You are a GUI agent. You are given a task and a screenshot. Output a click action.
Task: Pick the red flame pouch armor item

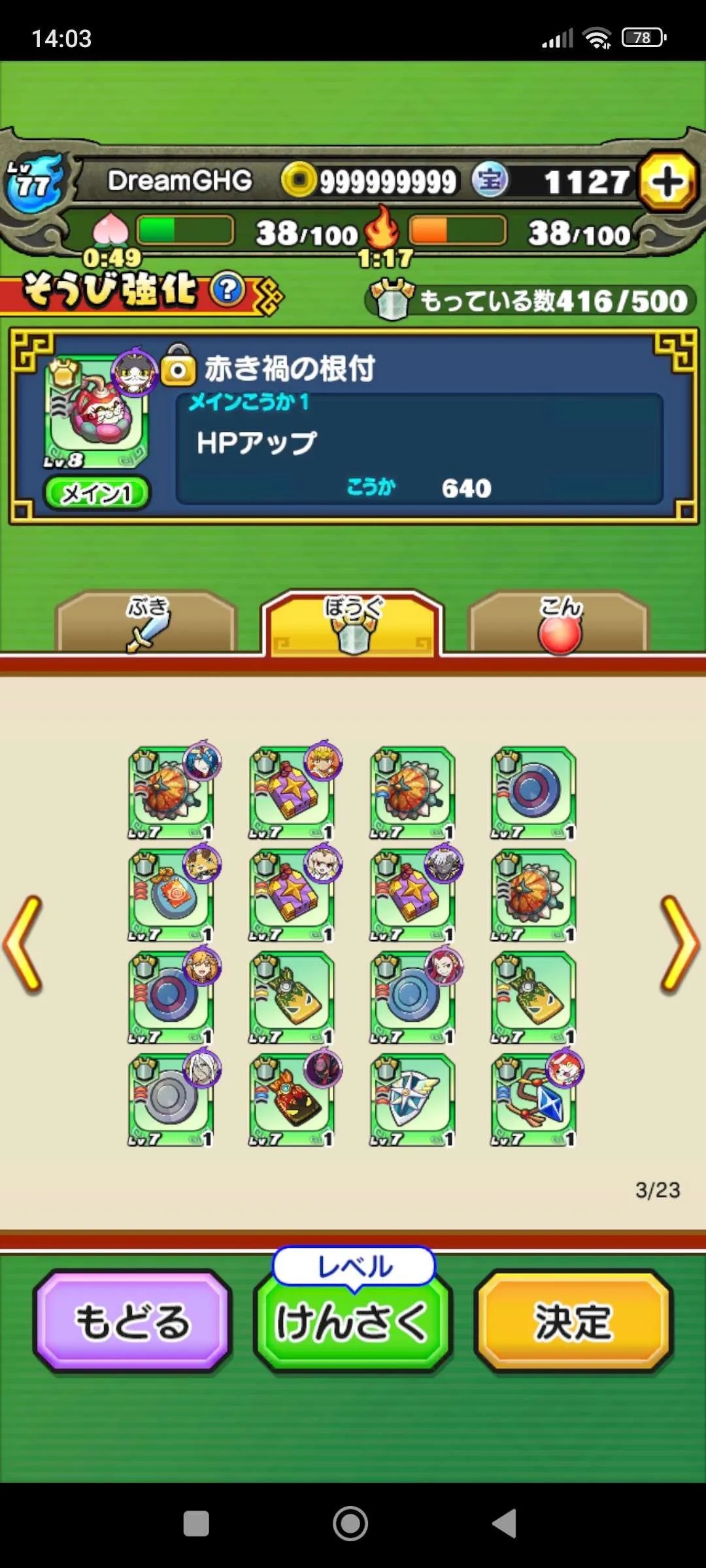(292, 1099)
